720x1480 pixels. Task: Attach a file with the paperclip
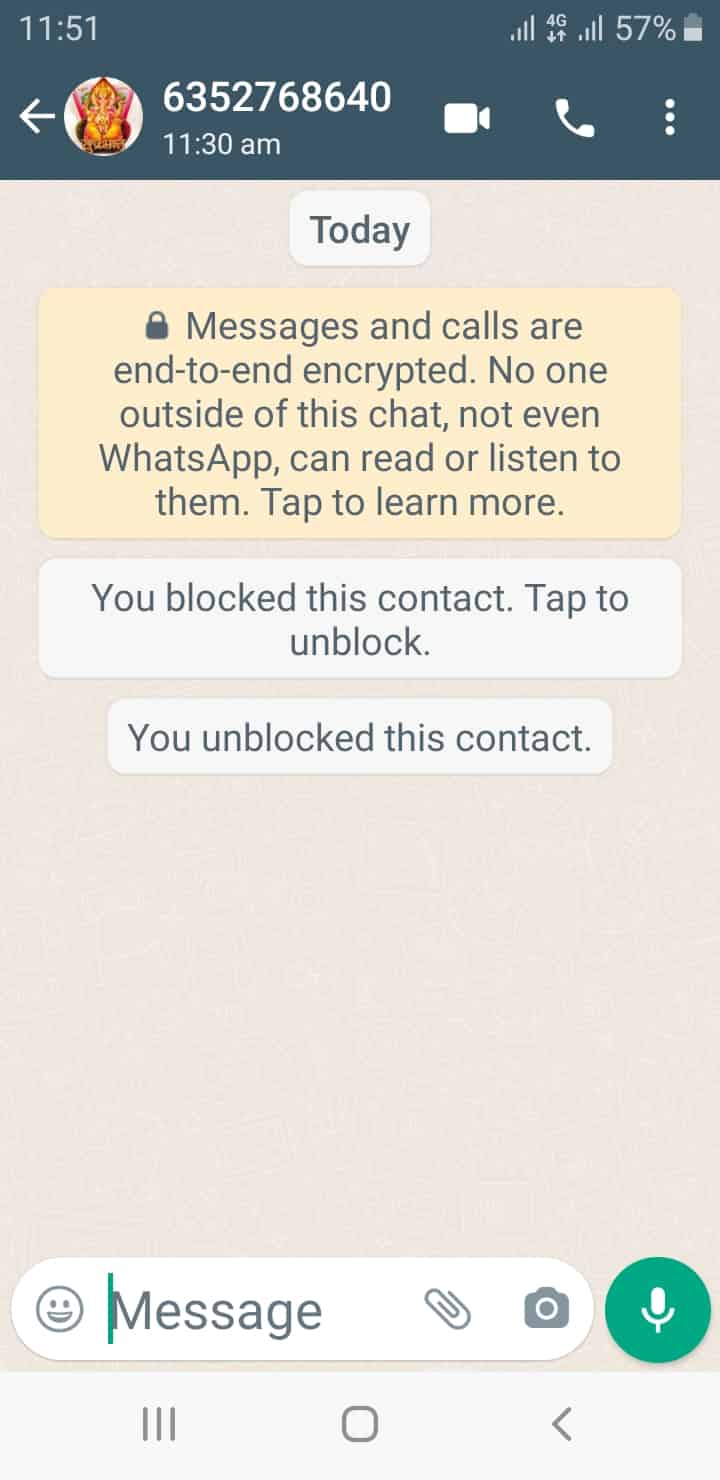point(448,1308)
